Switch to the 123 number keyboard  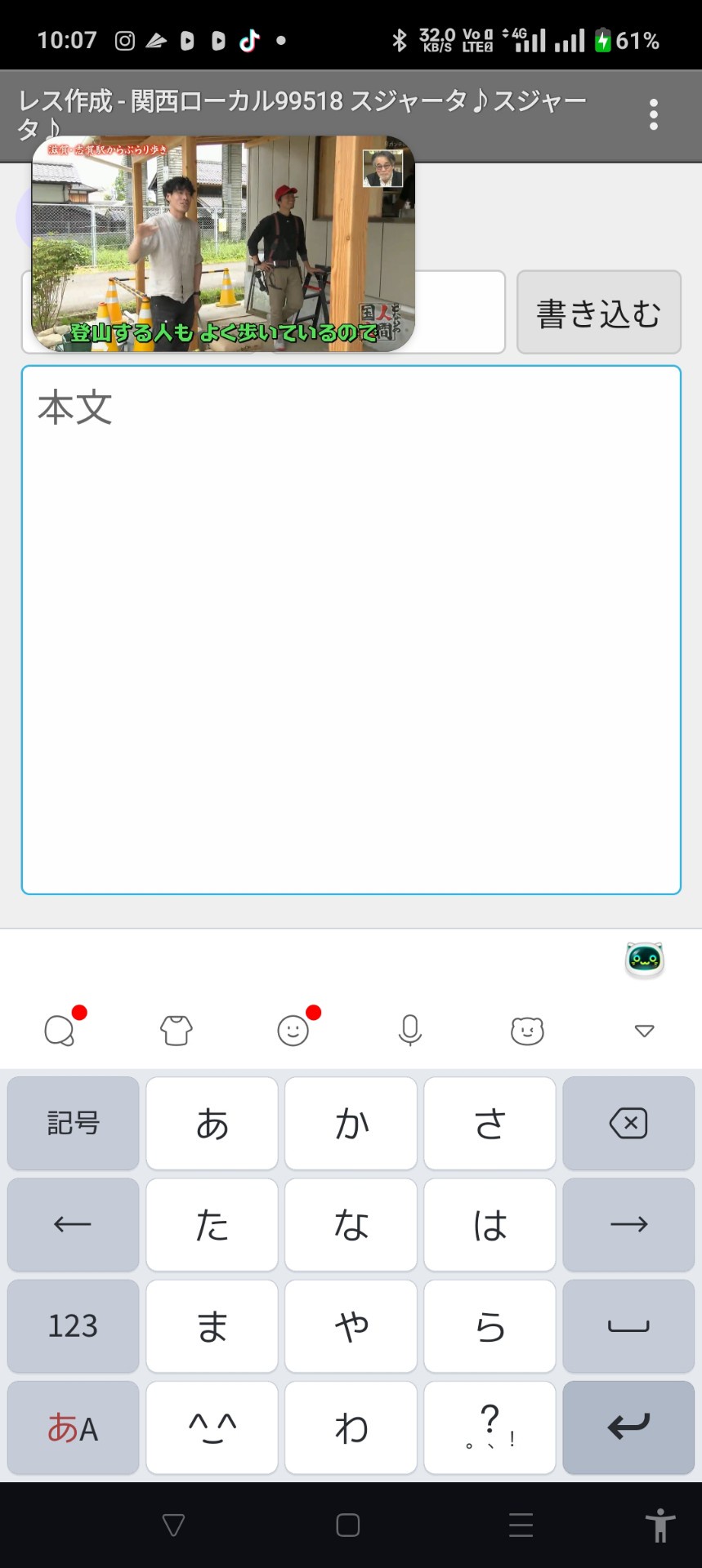point(74,1325)
